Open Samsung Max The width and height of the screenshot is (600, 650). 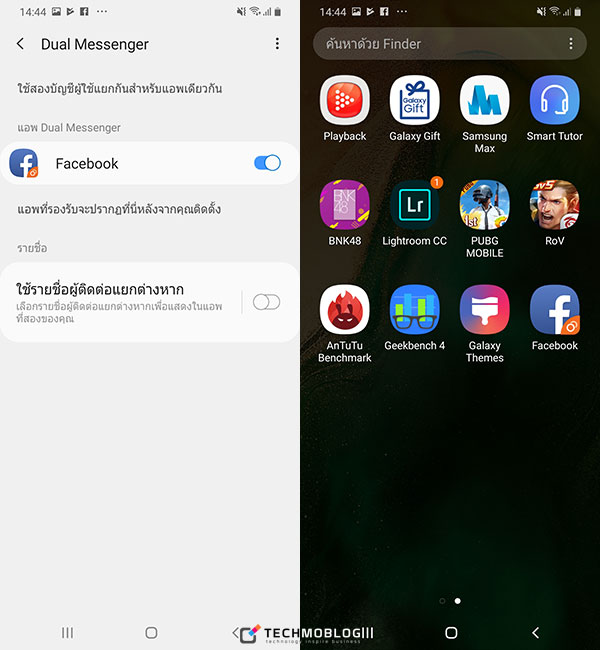coord(485,101)
